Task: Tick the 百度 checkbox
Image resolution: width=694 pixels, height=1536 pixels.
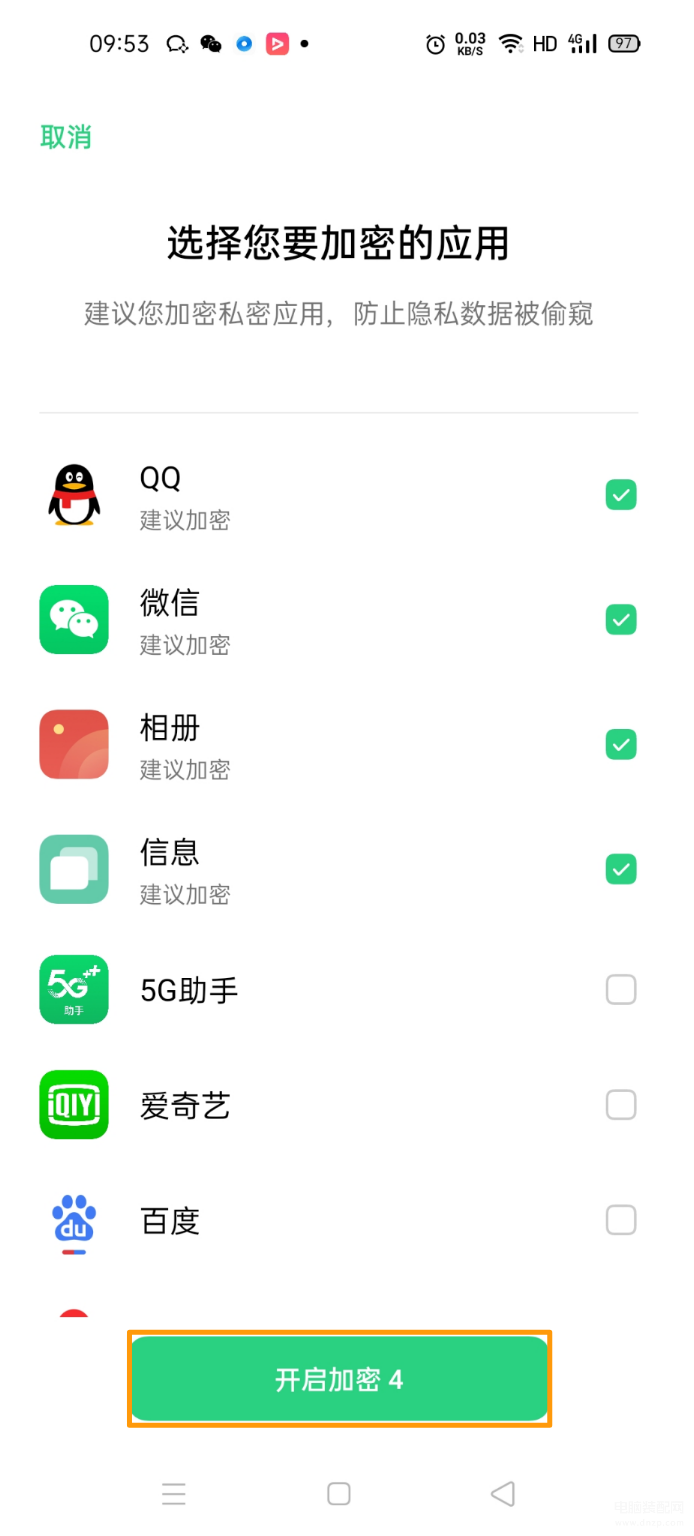Action: 621,1220
